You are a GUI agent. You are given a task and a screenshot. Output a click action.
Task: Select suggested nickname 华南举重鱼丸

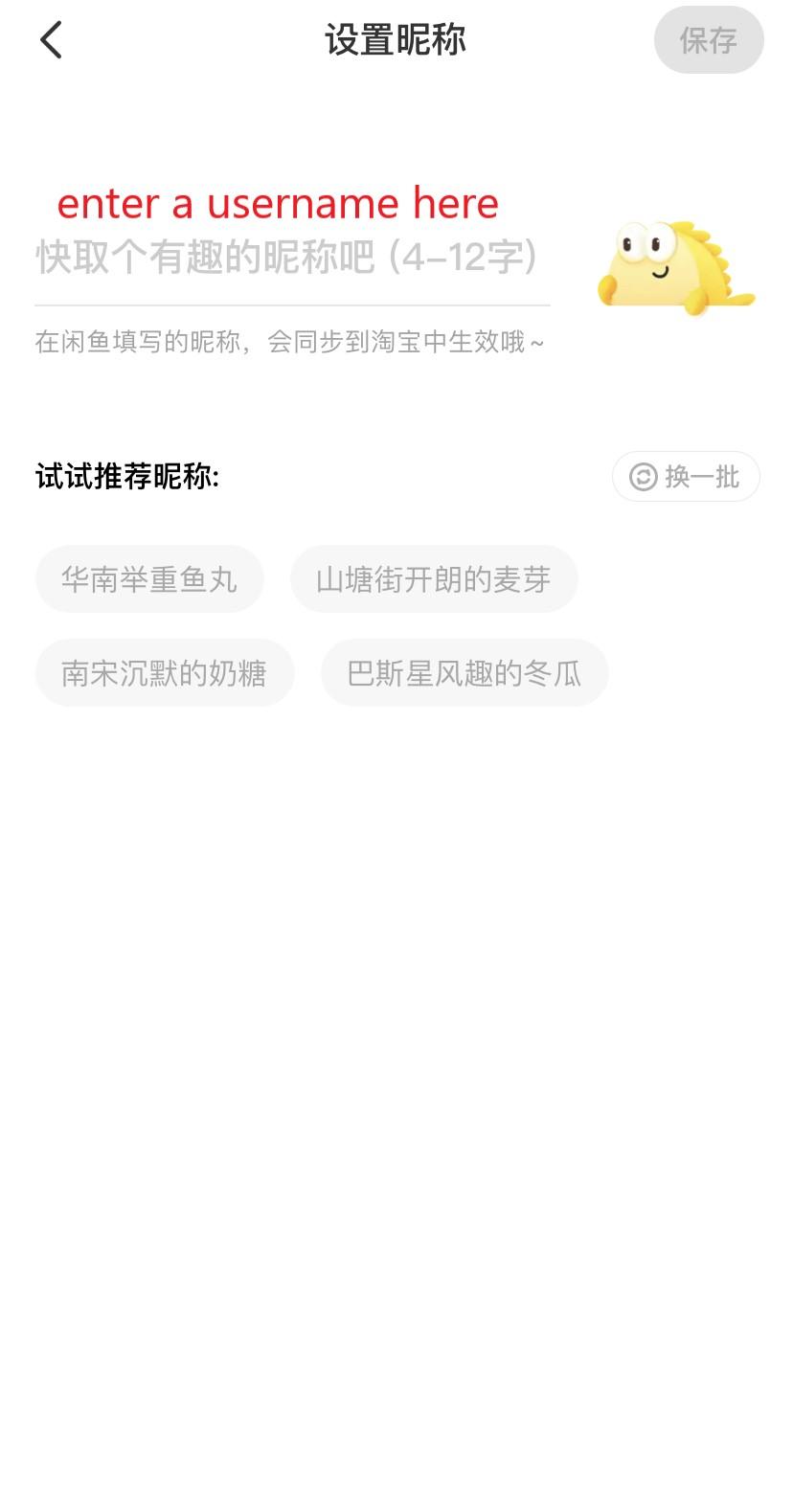click(x=149, y=579)
